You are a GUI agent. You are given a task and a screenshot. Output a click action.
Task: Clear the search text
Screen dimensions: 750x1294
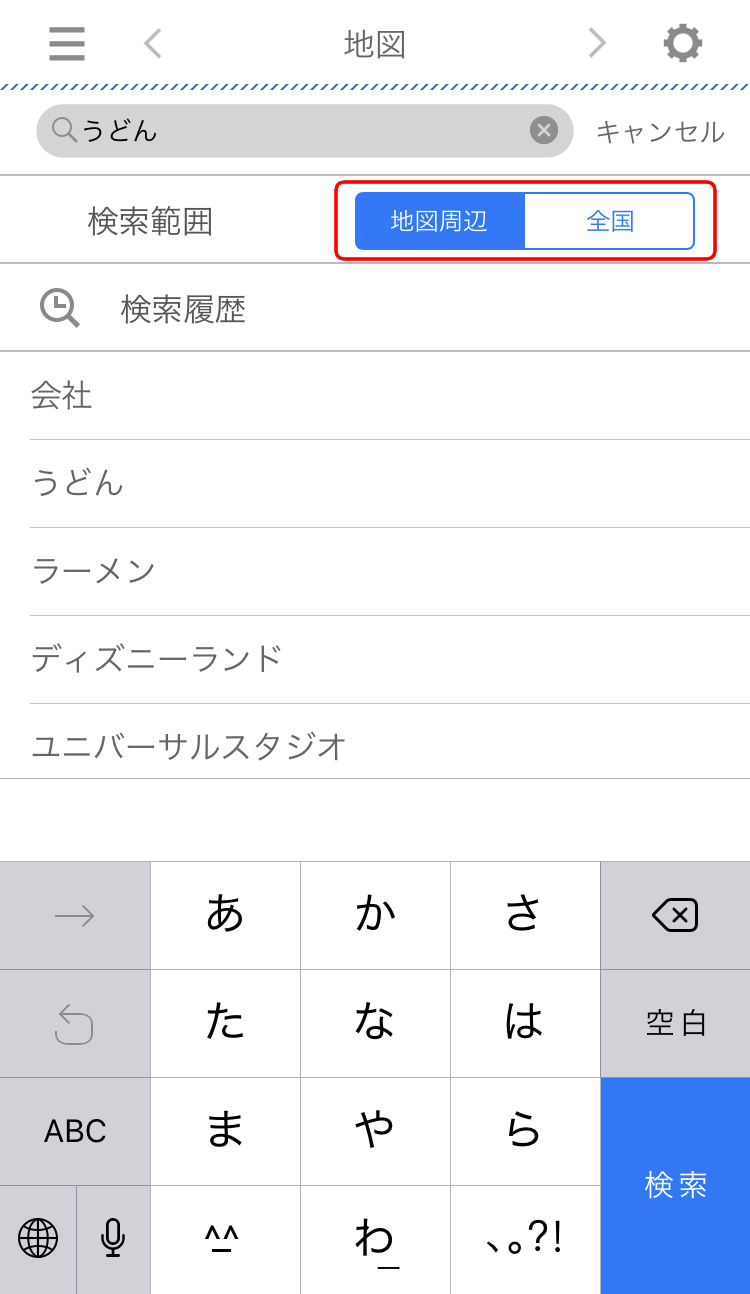[x=543, y=131]
